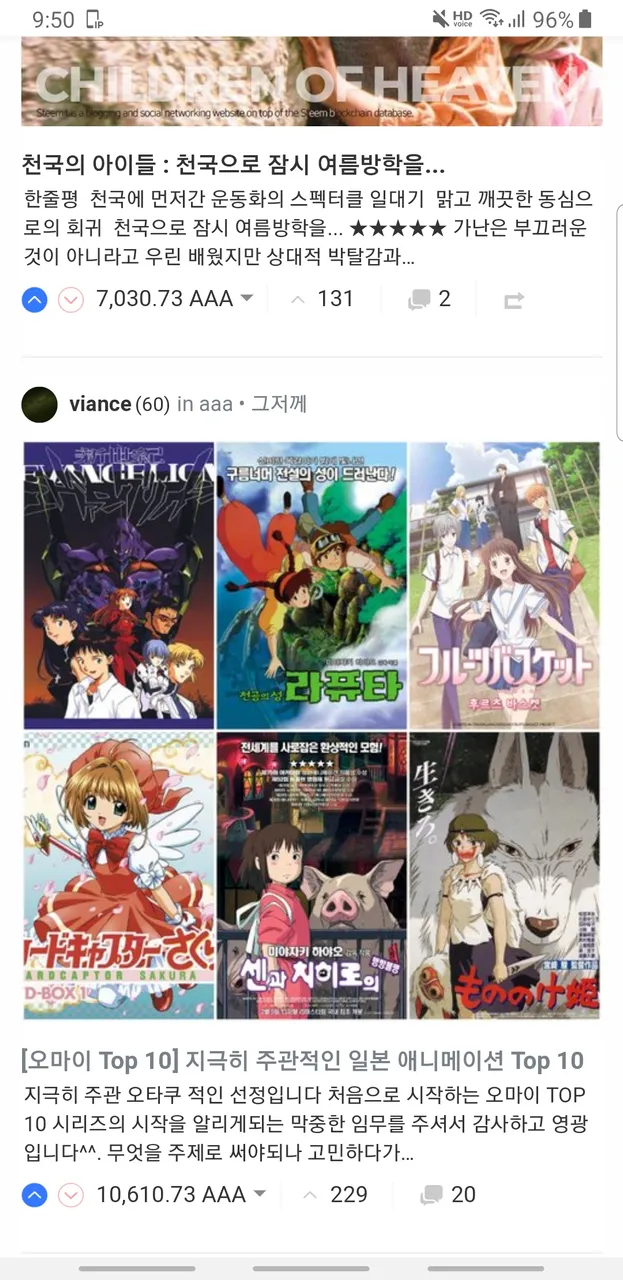Downvote the 천국의 아이들 post

(70, 299)
